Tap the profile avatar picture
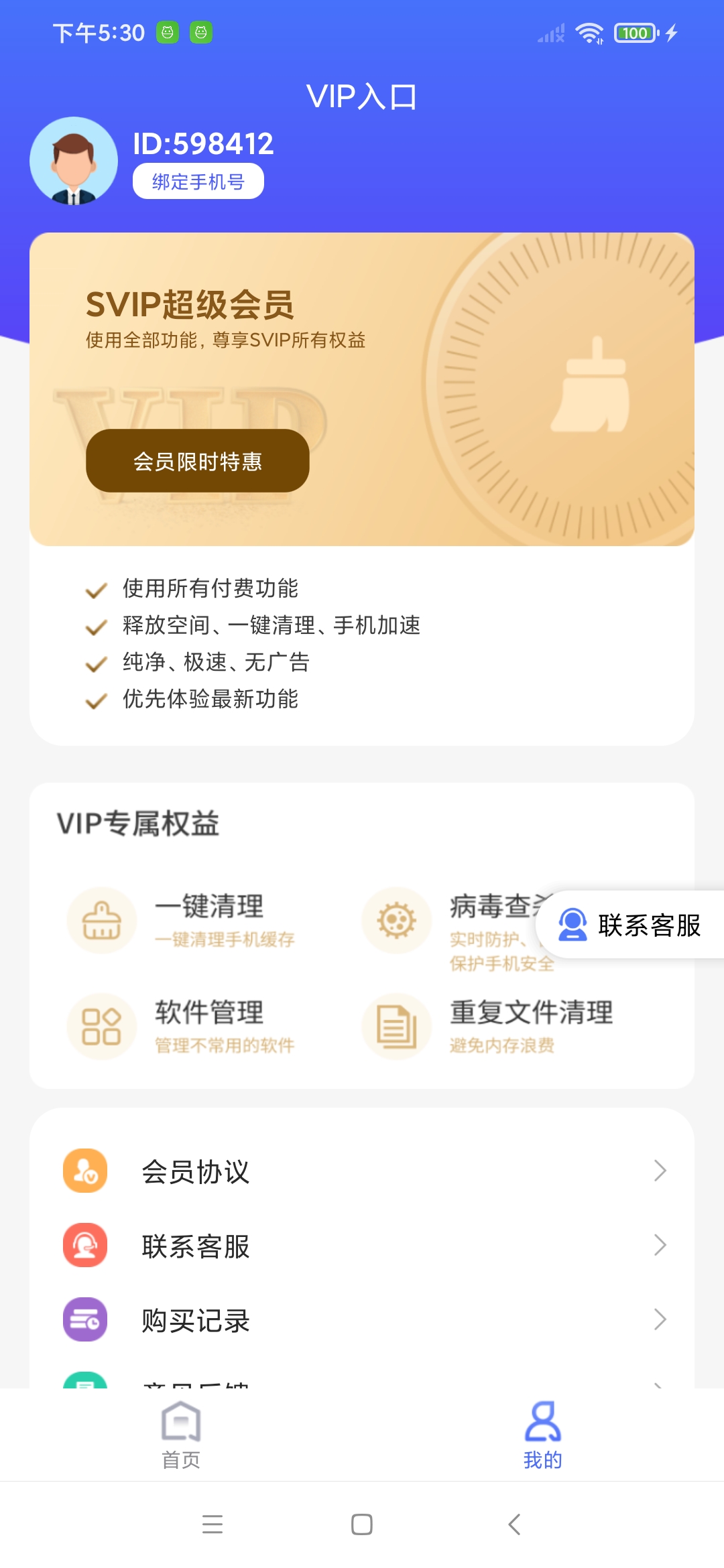 coord(74,161)
